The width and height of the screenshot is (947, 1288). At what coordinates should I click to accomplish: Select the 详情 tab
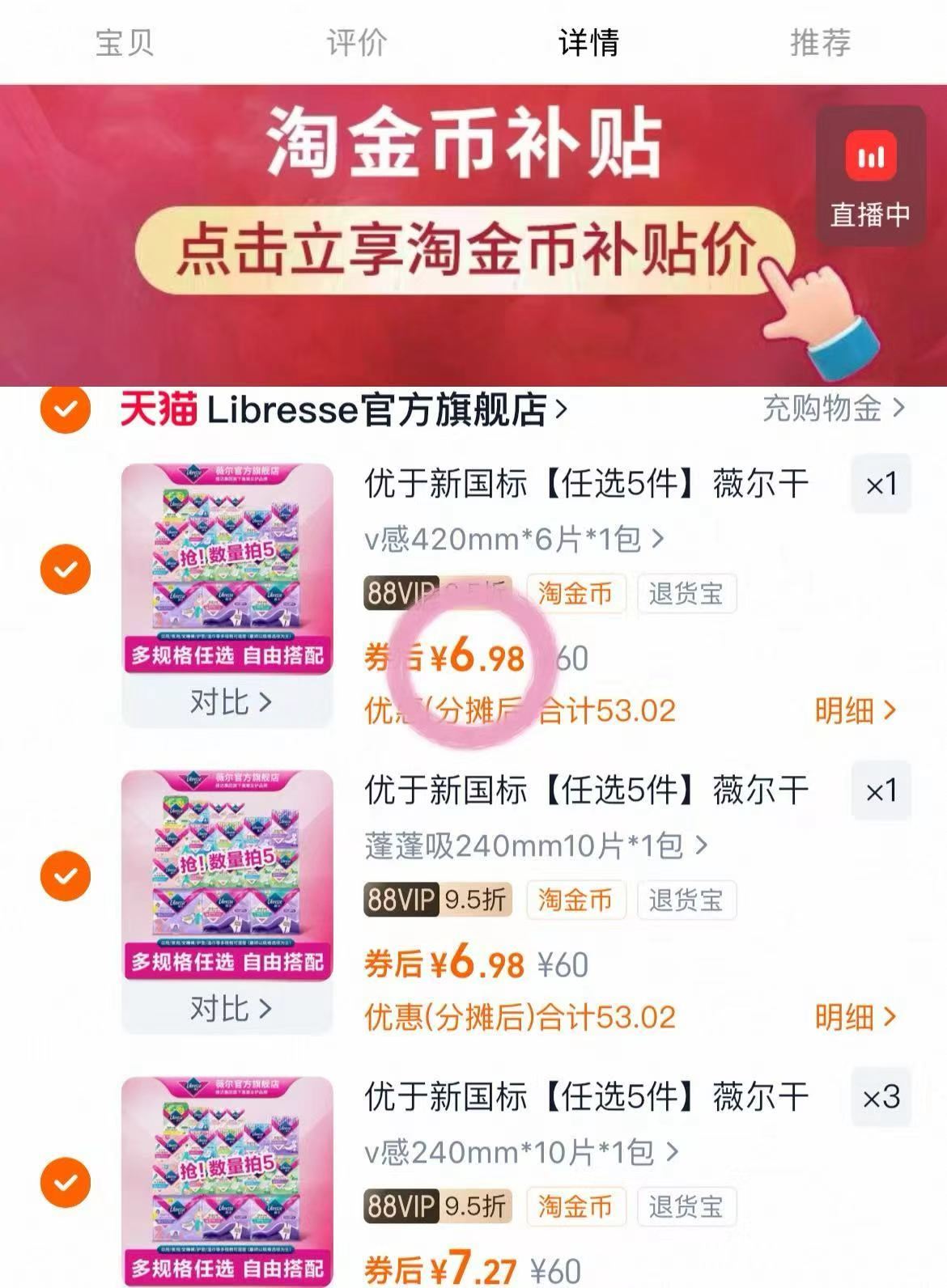pyautogui.click(x=588, y=42)
